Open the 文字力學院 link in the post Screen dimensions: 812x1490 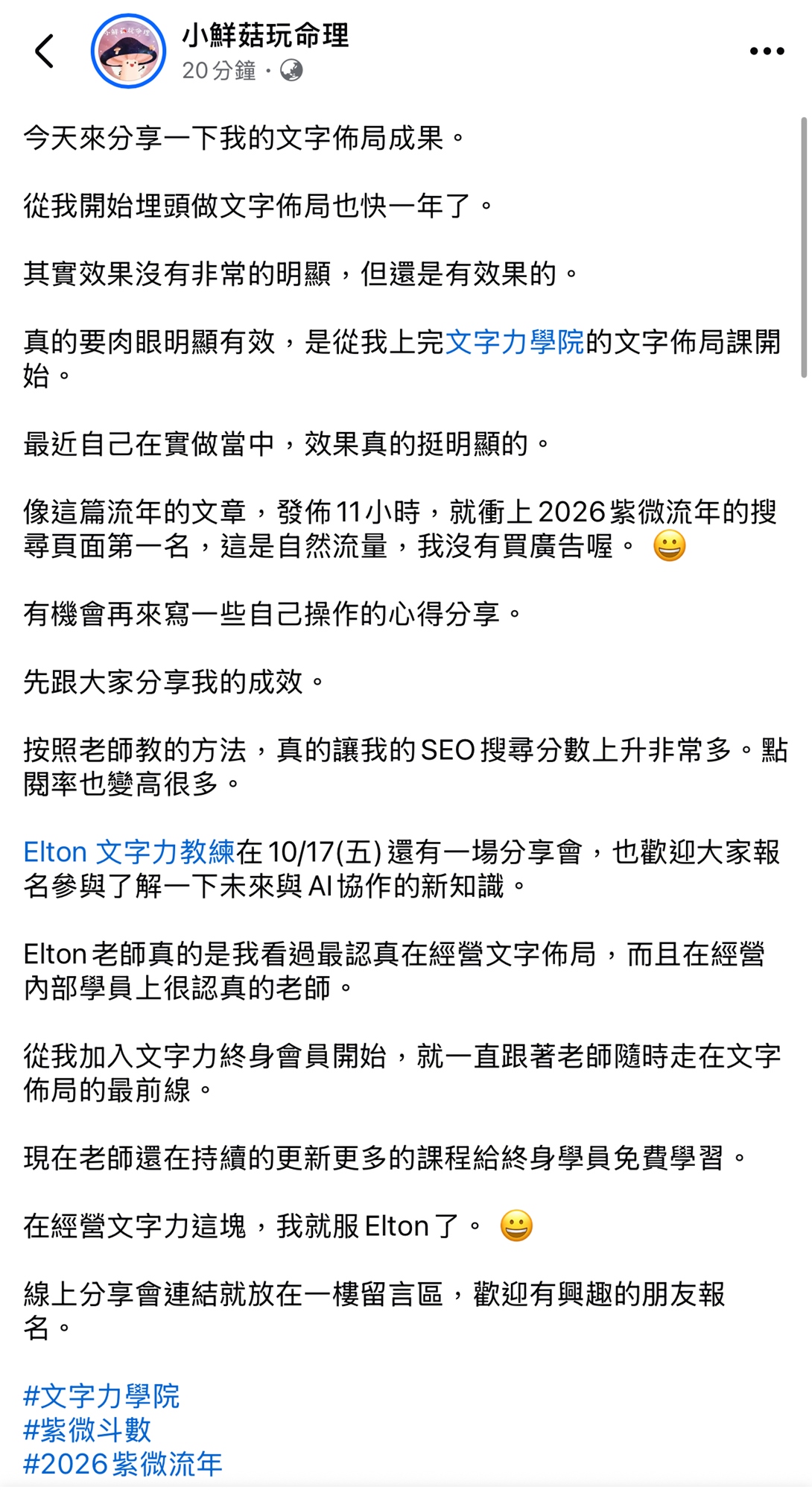[x=514, y=342]
